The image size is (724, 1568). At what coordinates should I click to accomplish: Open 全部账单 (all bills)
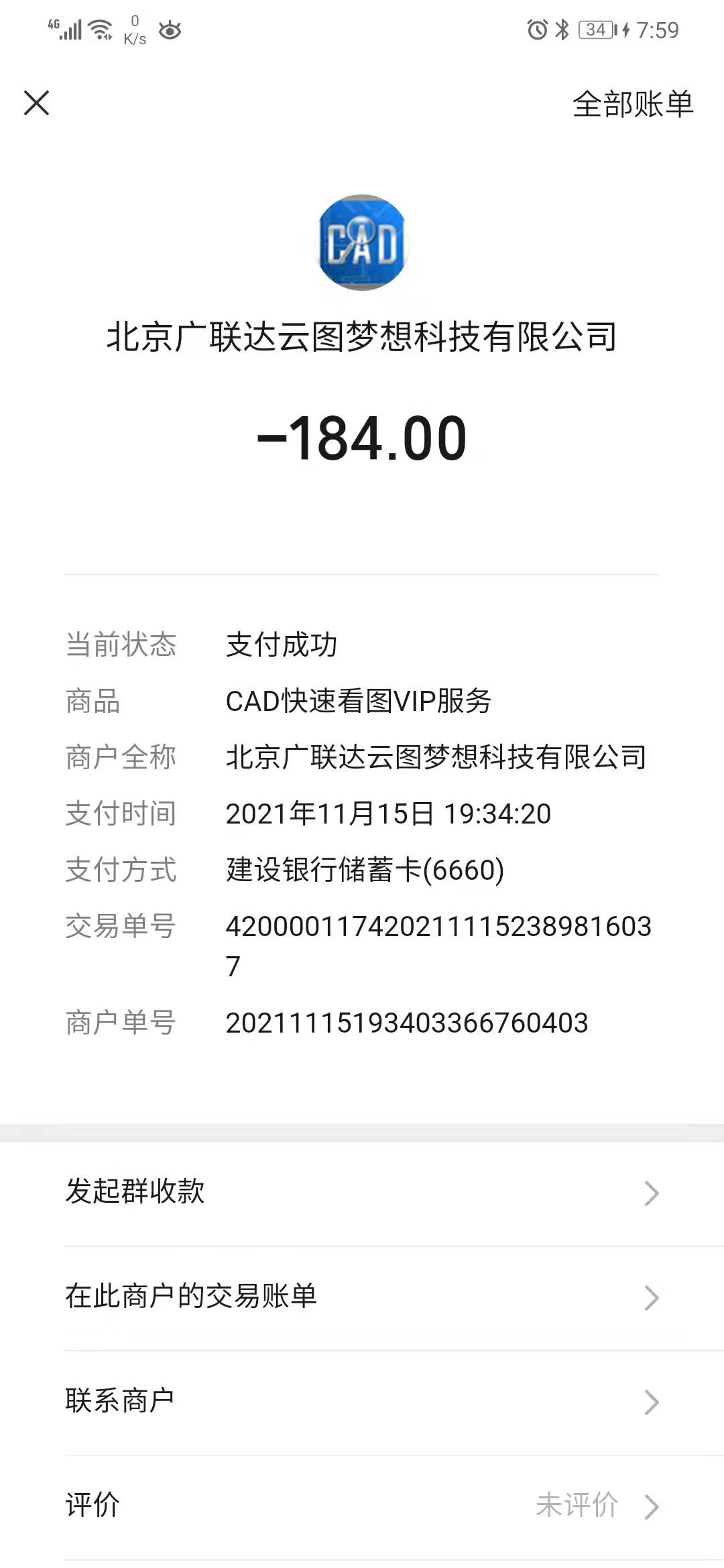tap(632, 105)
